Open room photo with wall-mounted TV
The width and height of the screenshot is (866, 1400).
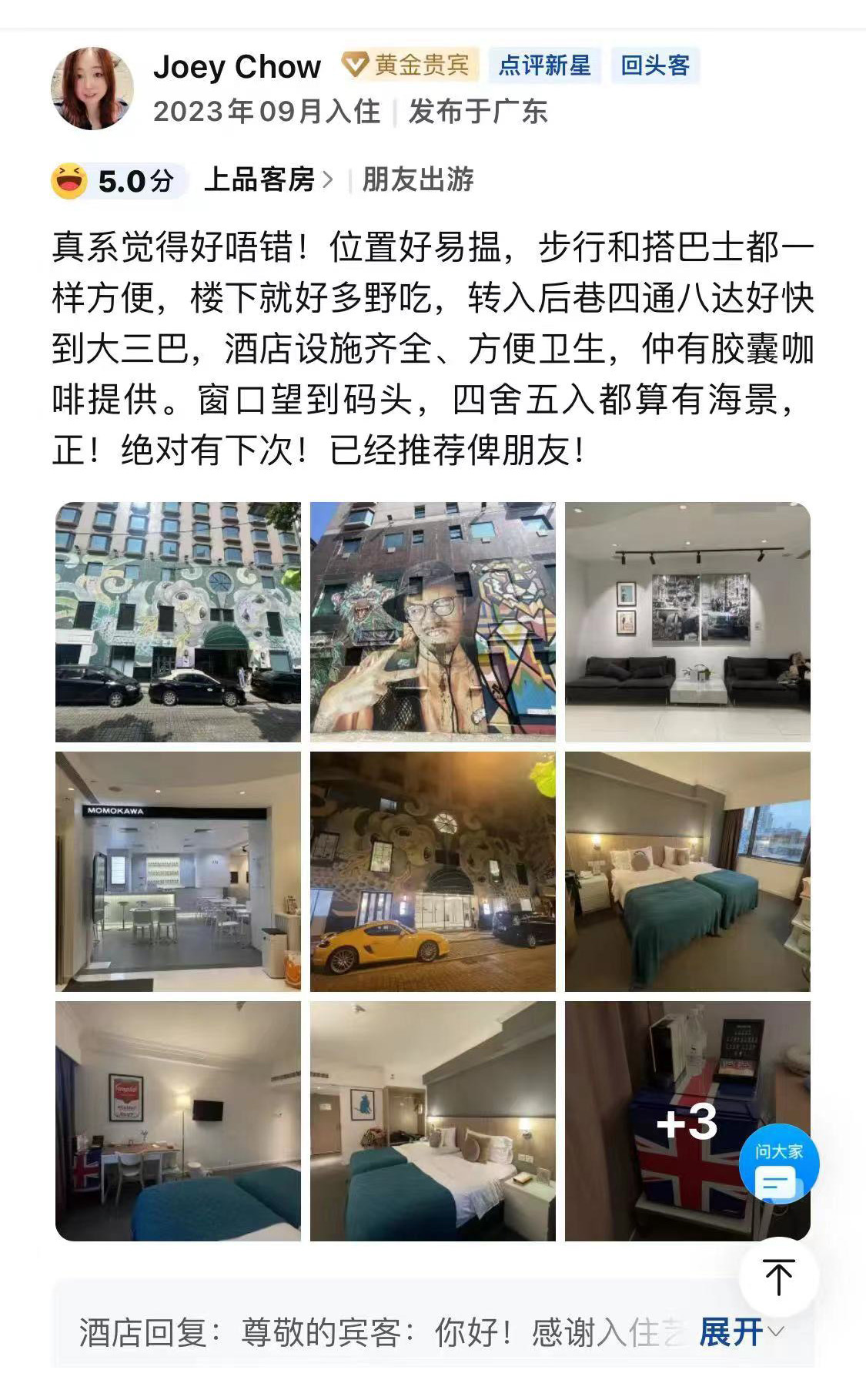(178, 1120)
